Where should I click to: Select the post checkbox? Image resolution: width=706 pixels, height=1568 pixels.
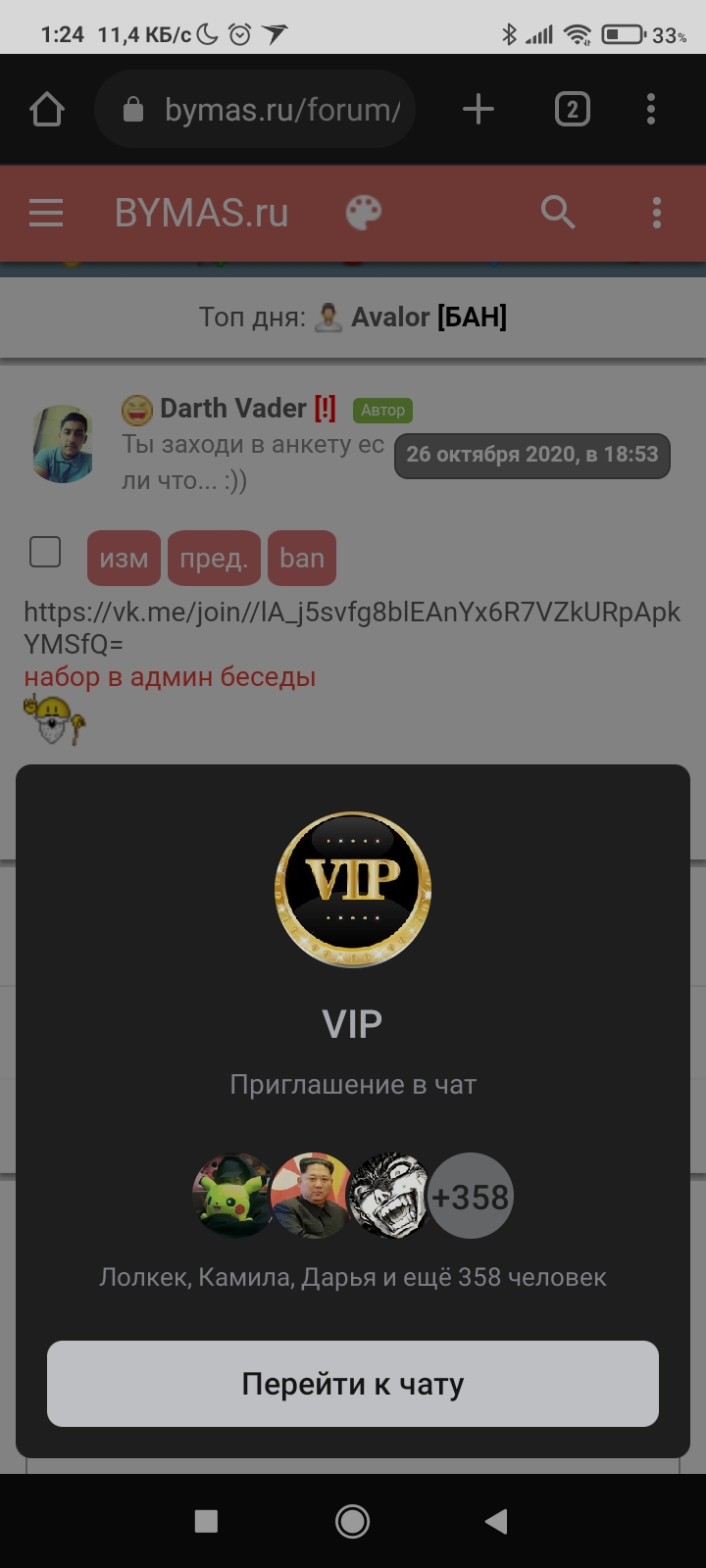(x=45, y=552)
